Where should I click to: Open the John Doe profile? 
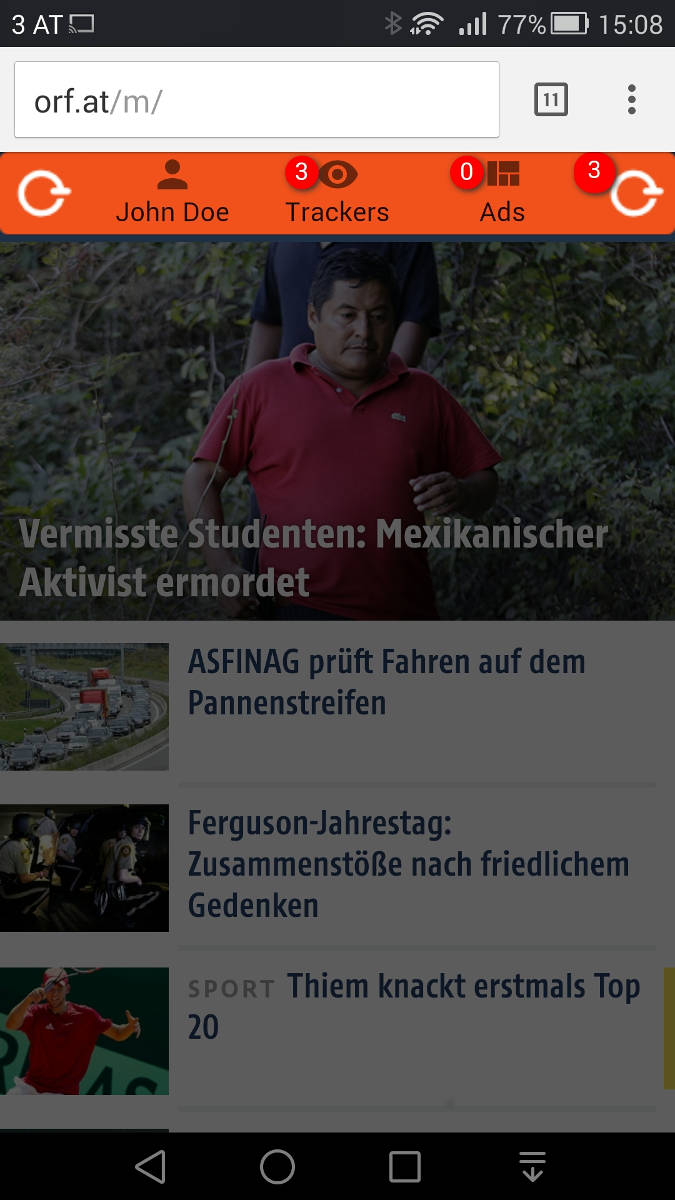pyautogui.click(x=172, y=193)
